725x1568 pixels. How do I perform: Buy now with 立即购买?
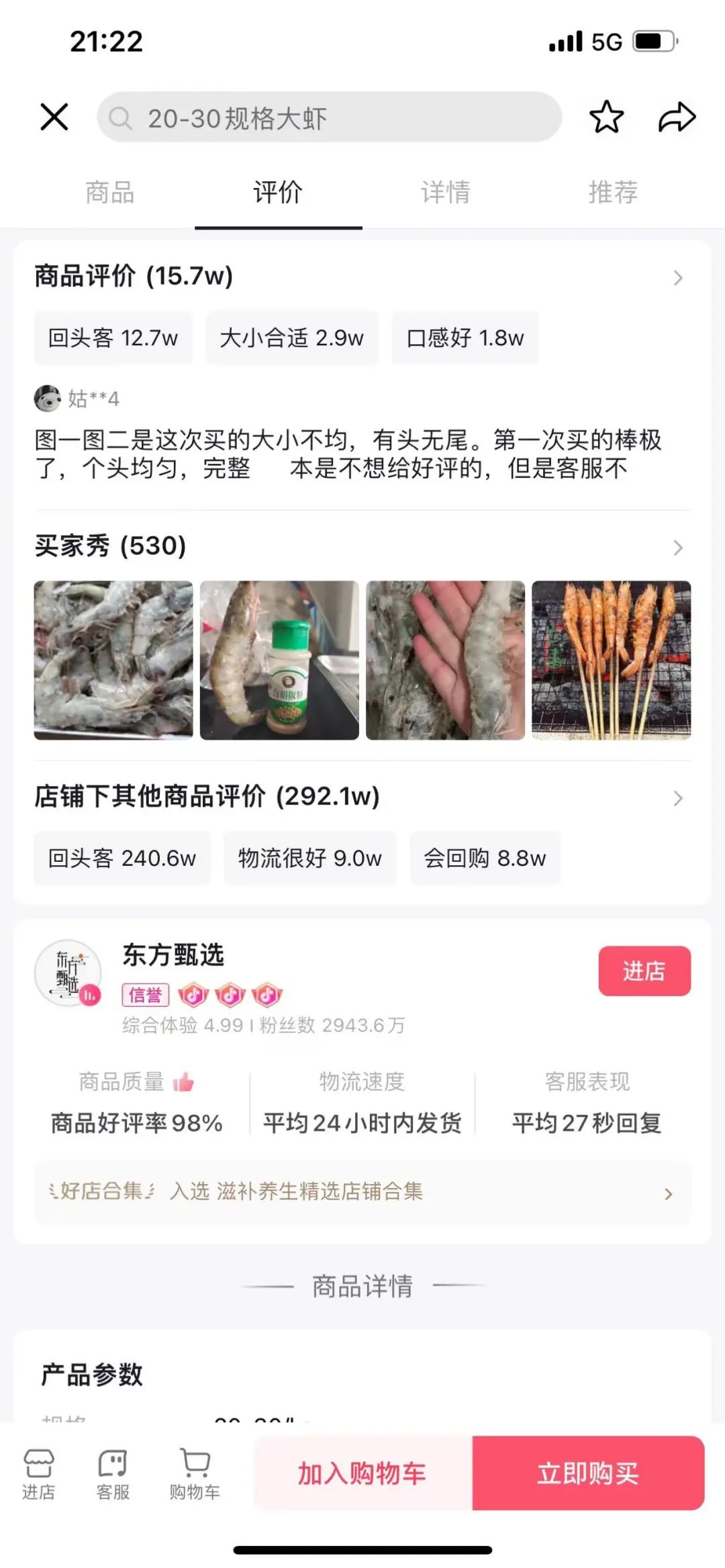588,1473
